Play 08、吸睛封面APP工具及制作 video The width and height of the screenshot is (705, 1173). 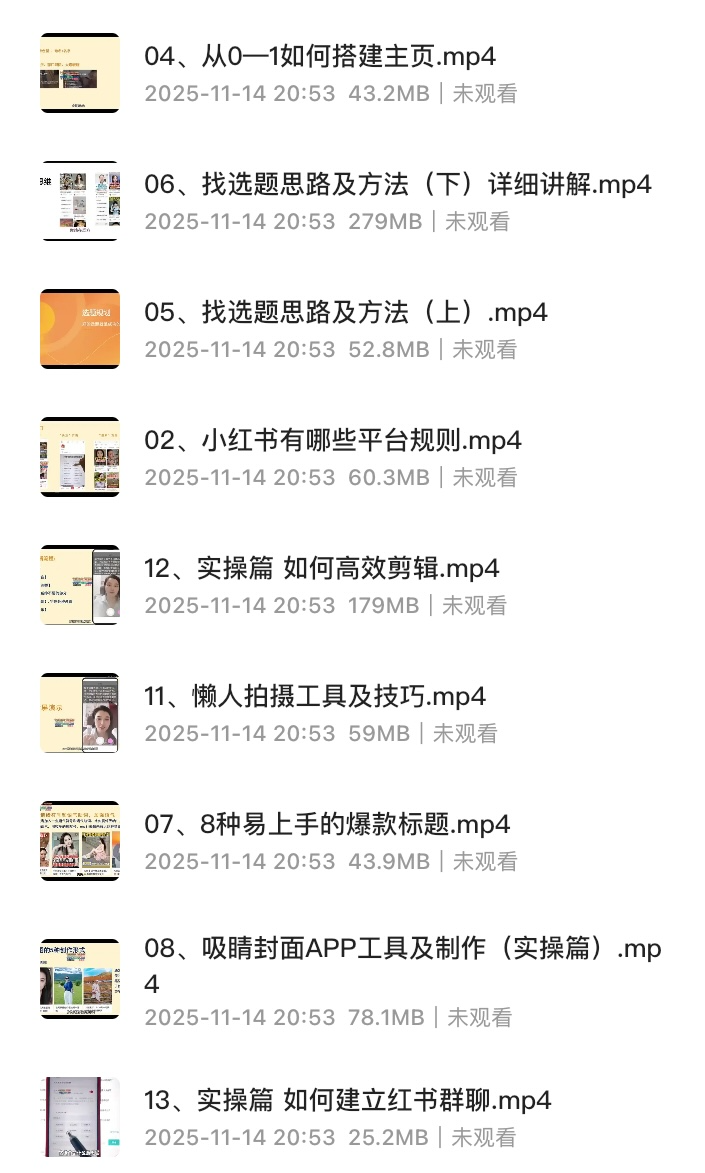402,948
